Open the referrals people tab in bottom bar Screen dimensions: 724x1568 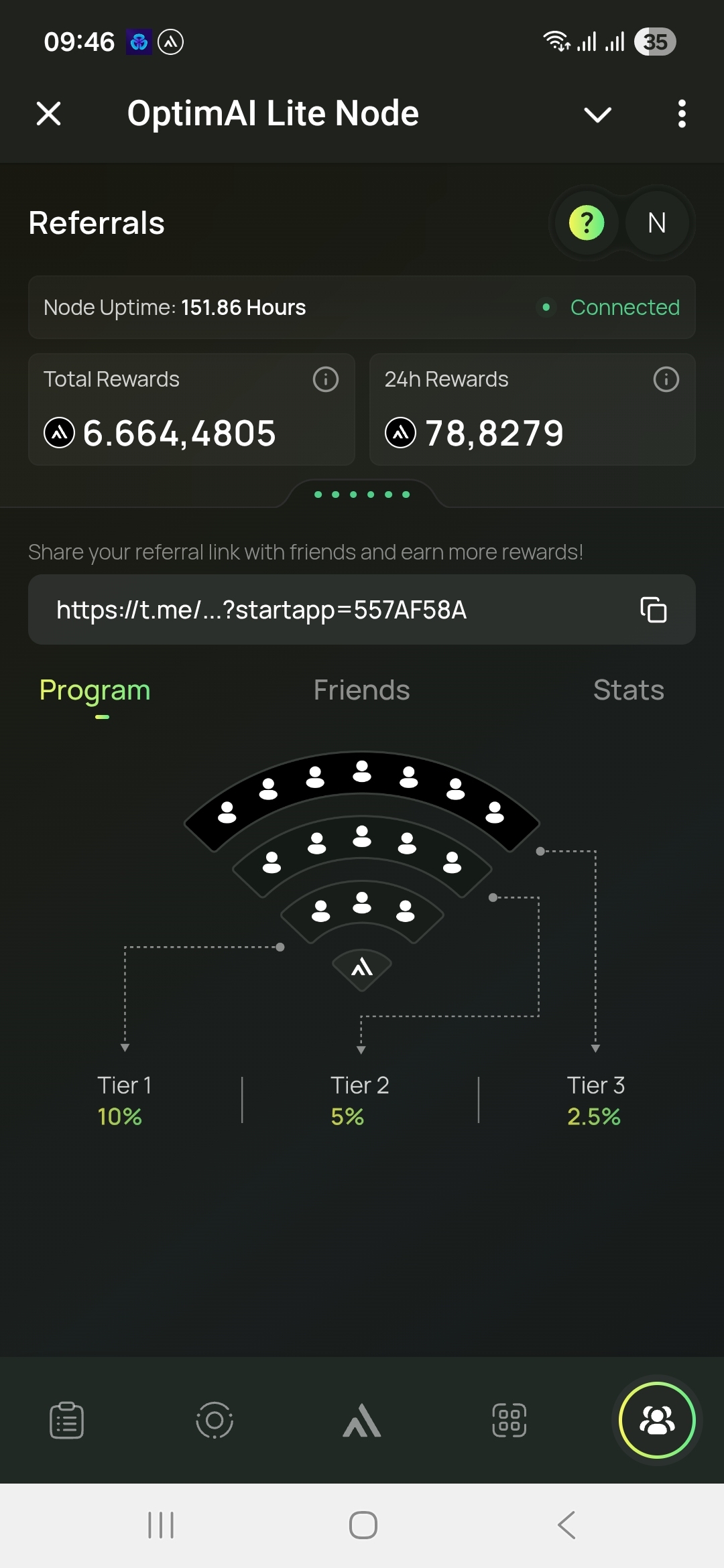657,1420
